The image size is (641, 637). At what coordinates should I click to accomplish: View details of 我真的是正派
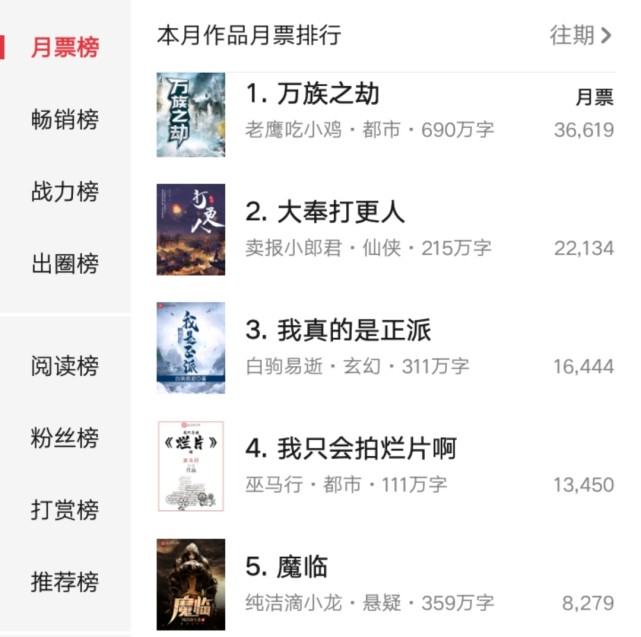[338, 332]
